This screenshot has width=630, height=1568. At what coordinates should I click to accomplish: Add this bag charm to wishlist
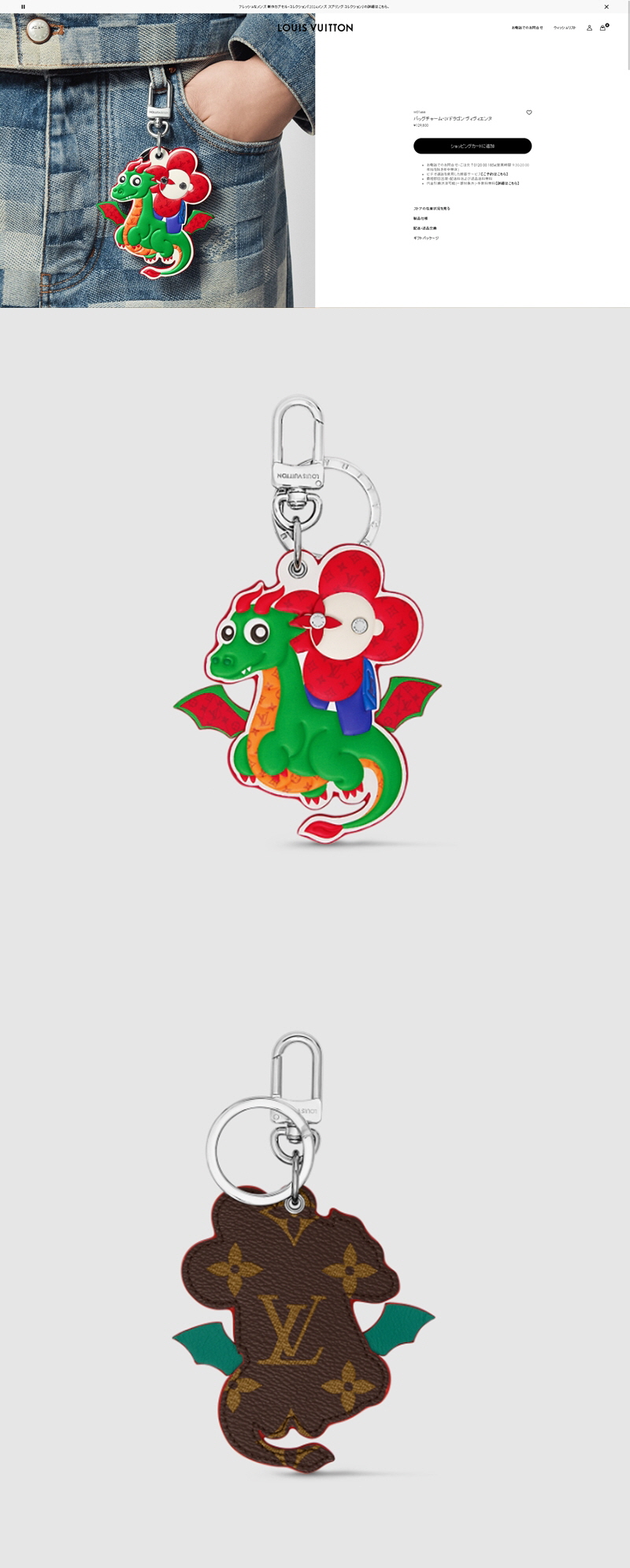pyautogui.click(x=529, y=113)
